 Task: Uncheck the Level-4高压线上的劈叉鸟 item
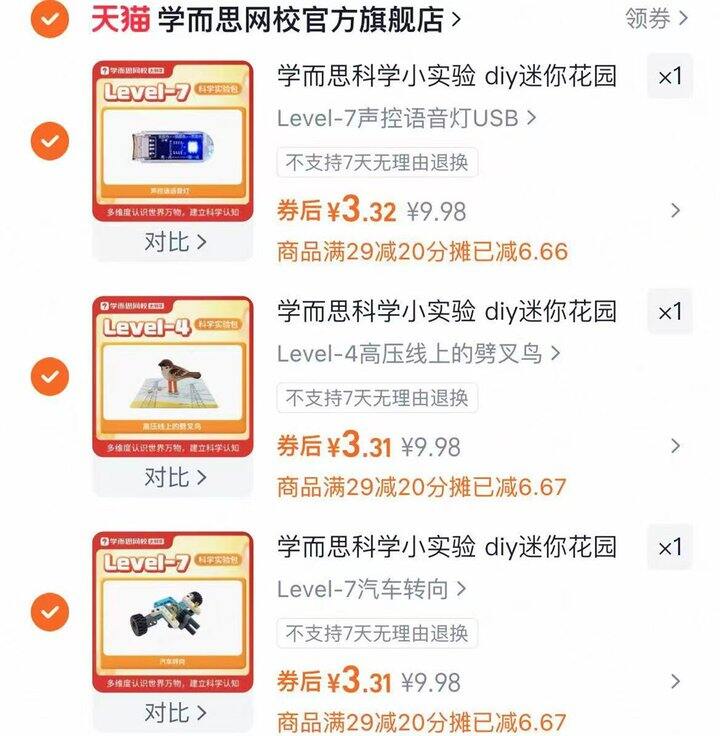tap(49, 377)
